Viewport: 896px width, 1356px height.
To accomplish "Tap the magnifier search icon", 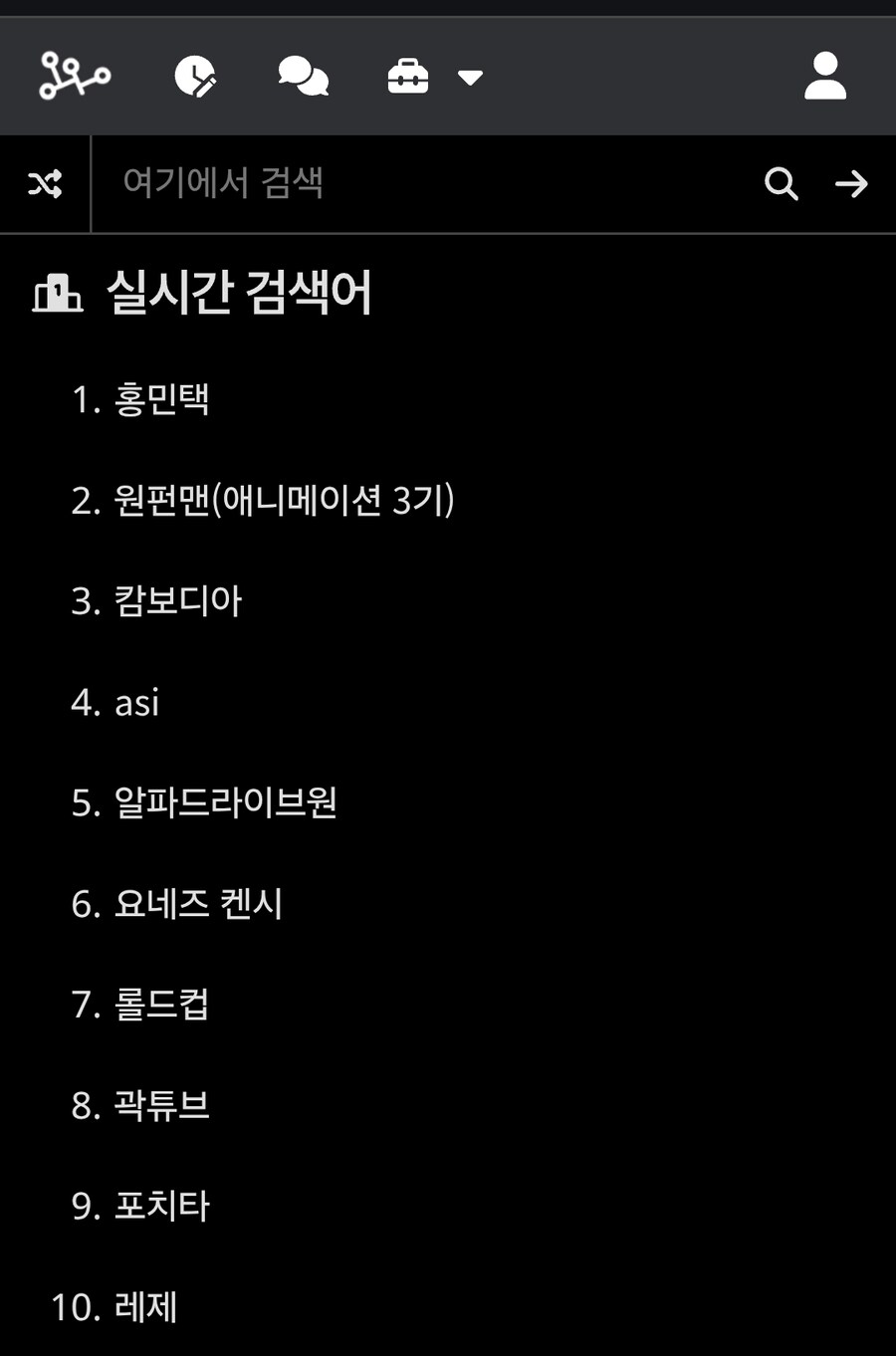I will click(x=781, y=184).
